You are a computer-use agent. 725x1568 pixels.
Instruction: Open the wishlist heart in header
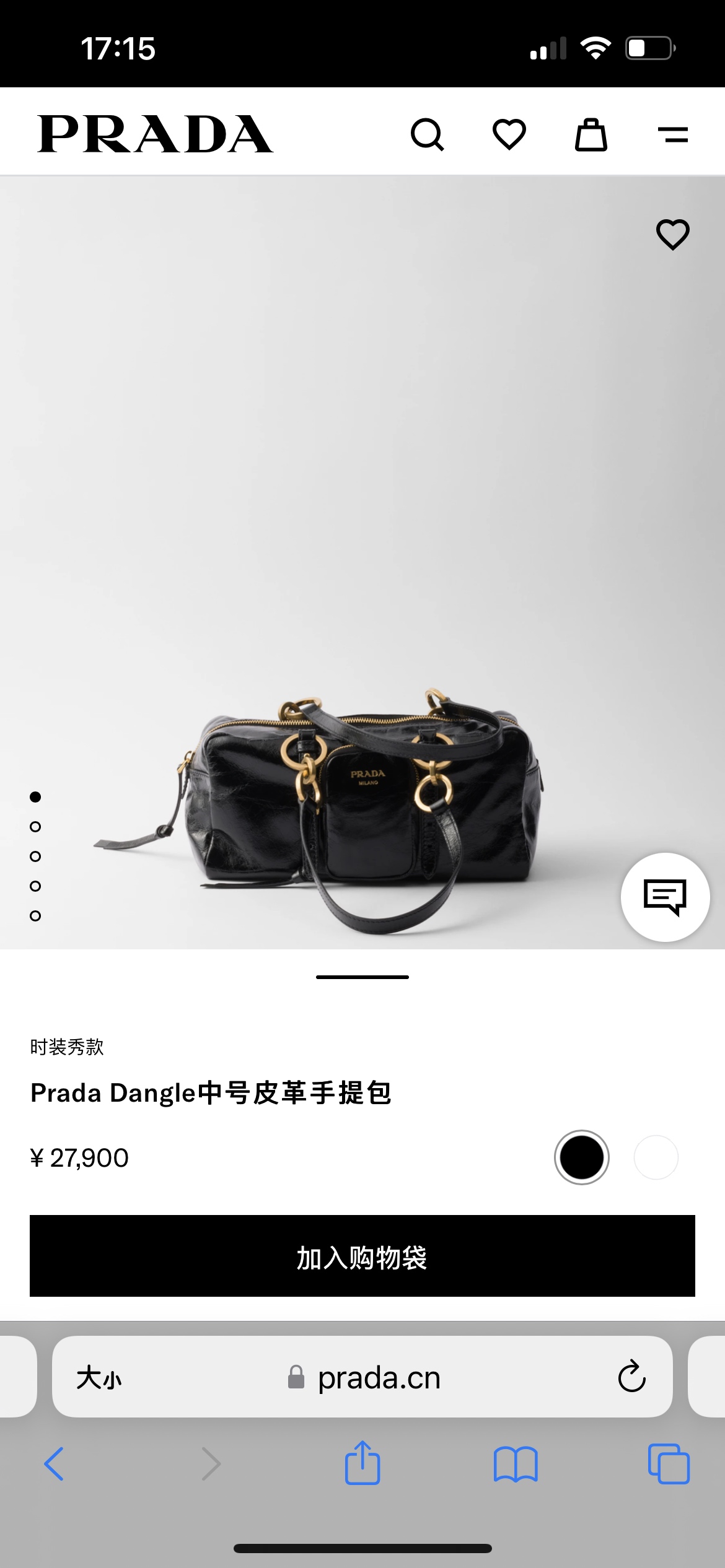(x=509, y=134)
